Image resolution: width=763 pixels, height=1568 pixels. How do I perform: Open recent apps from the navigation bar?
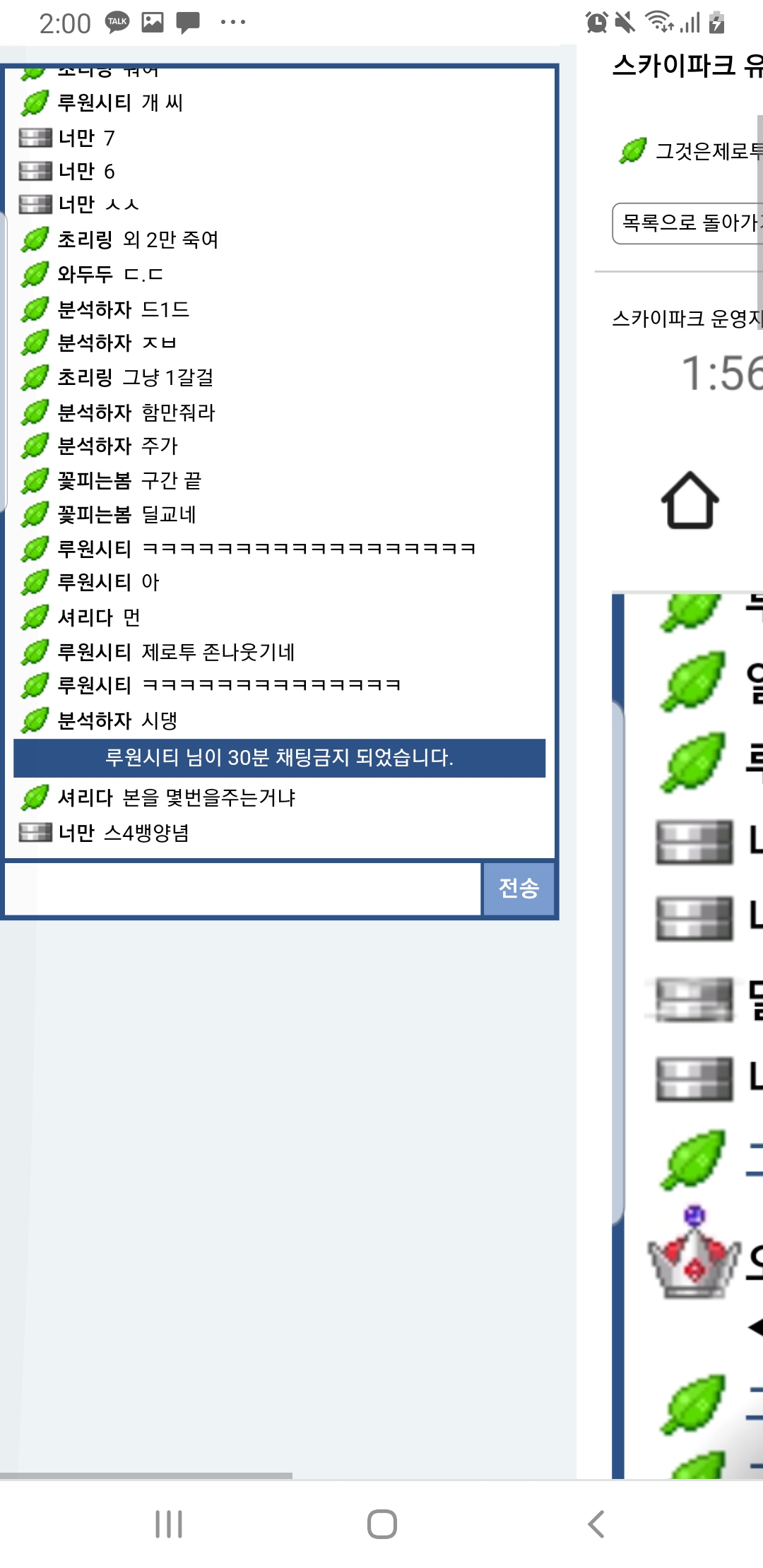click(x=169, y=1524)
